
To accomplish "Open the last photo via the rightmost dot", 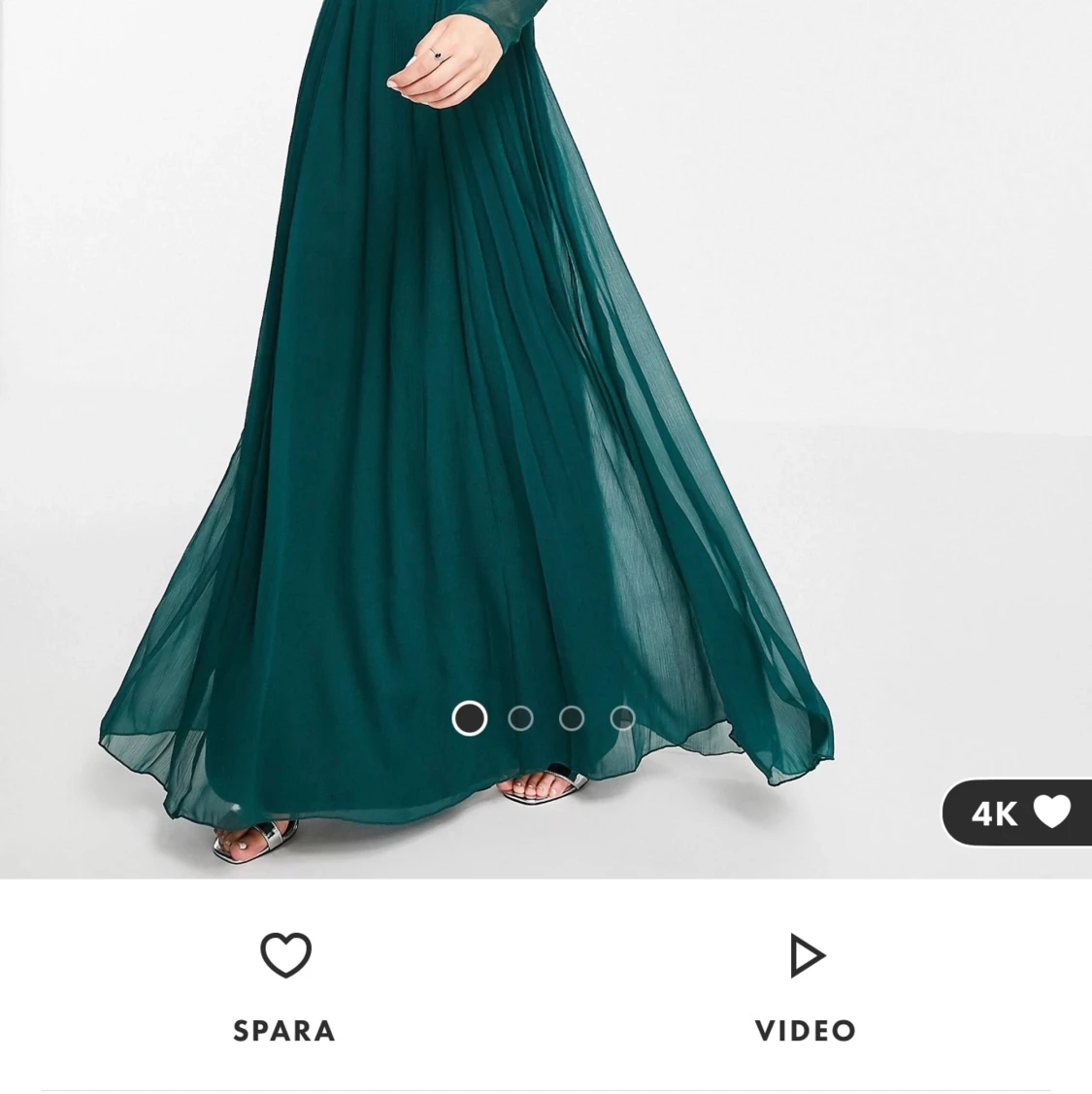I will point(623,717).
